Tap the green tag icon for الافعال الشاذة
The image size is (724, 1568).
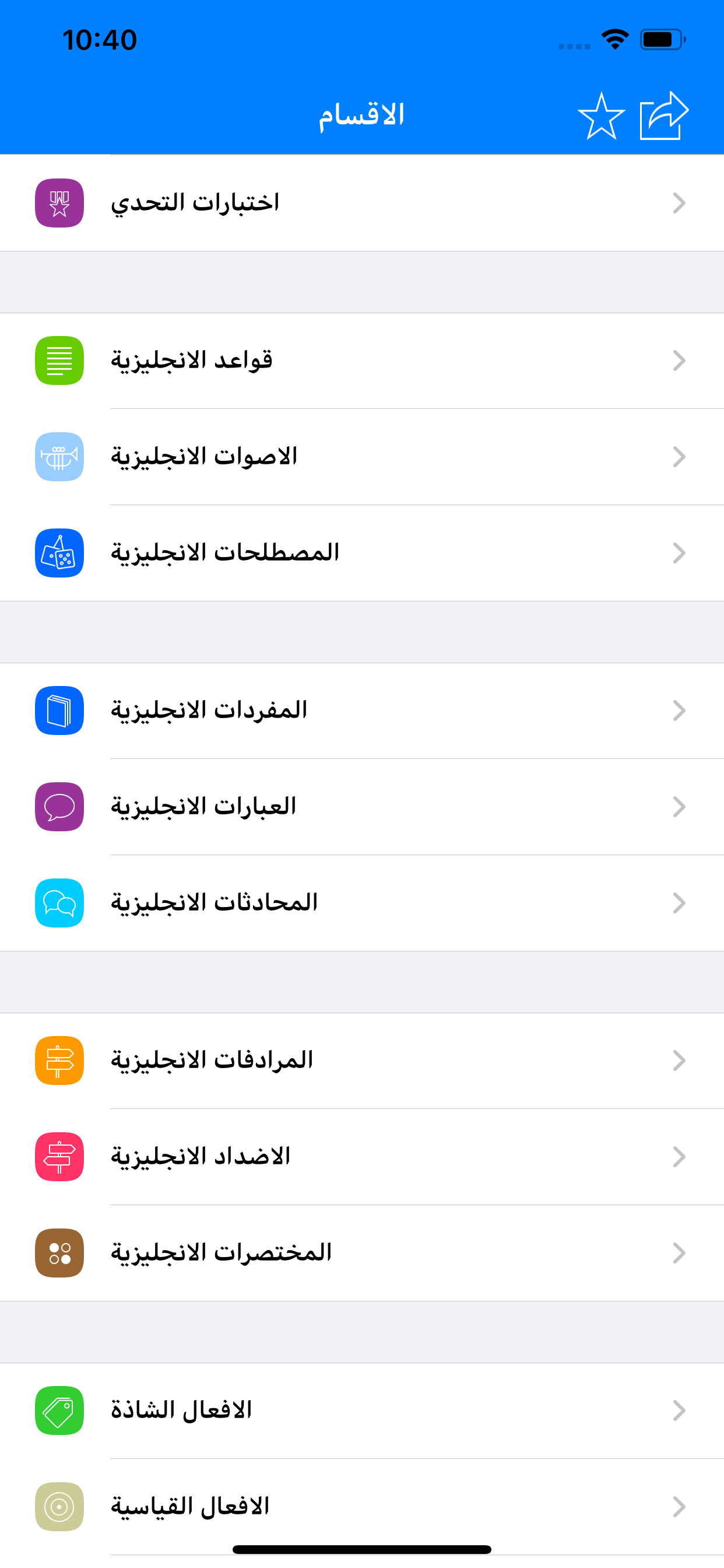tap(59, 1410)
